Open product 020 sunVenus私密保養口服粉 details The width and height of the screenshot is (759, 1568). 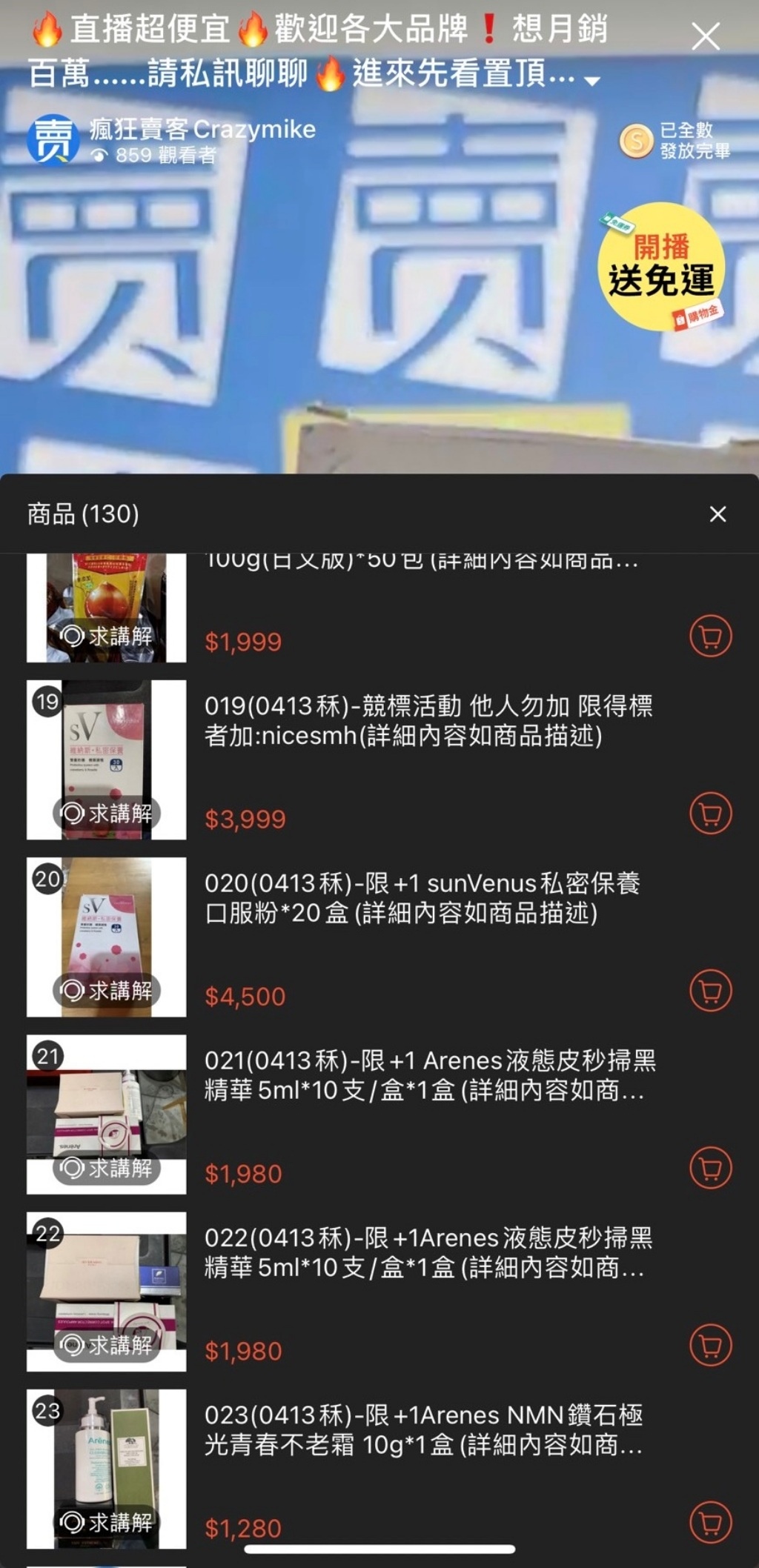pyautogui.click(x=422, y=898)
